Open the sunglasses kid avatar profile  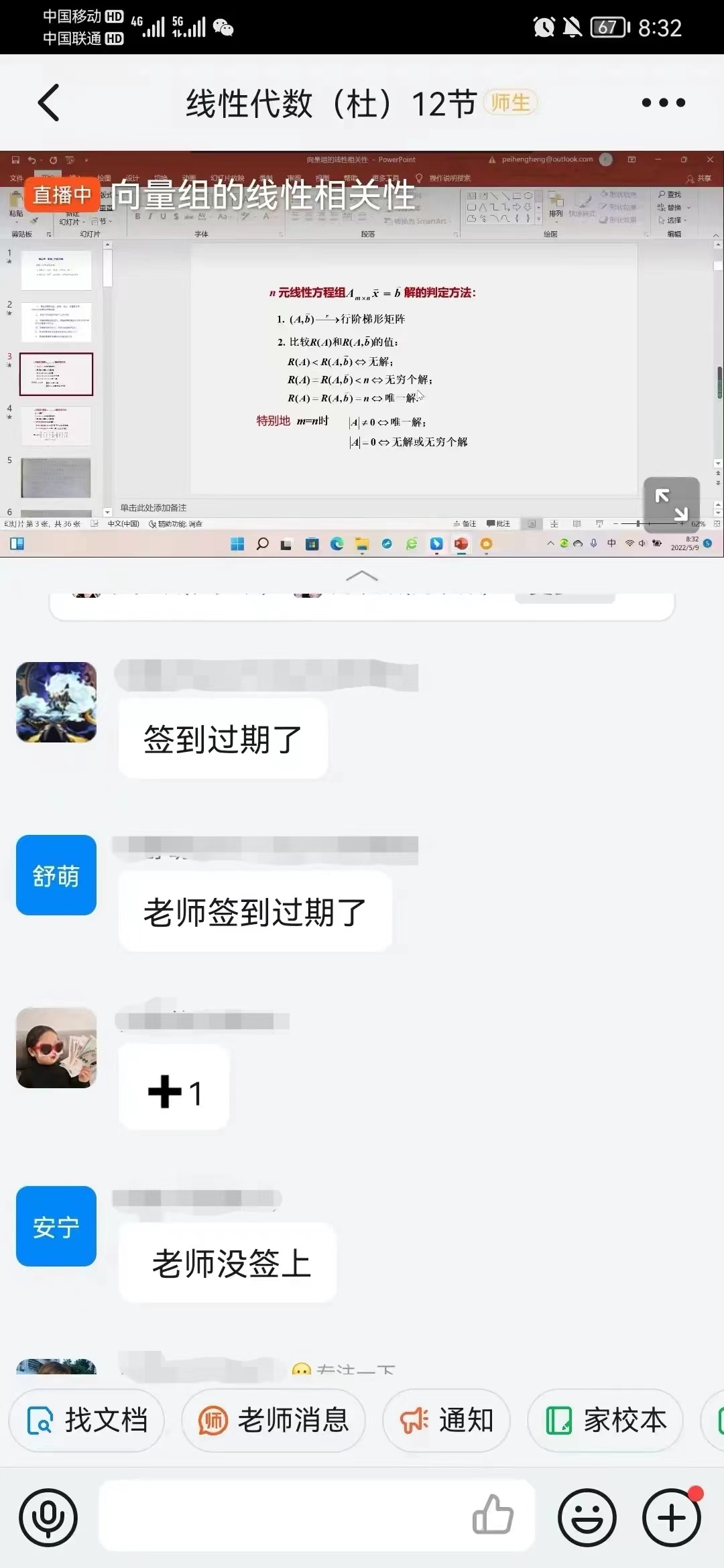56,1047
